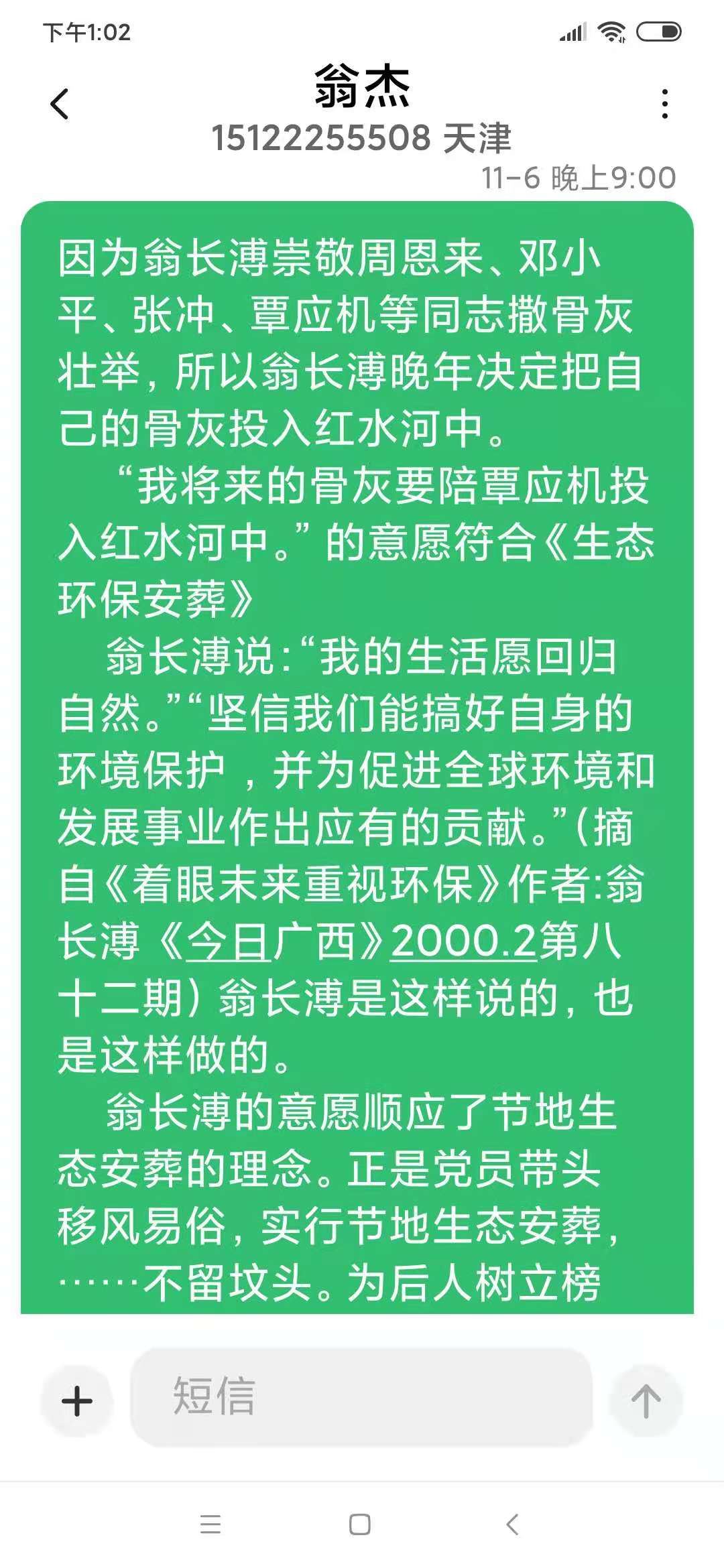Open the underlined 今日 link in message
The height and width of the screenshot is (1568, 724).
(228, 942)
